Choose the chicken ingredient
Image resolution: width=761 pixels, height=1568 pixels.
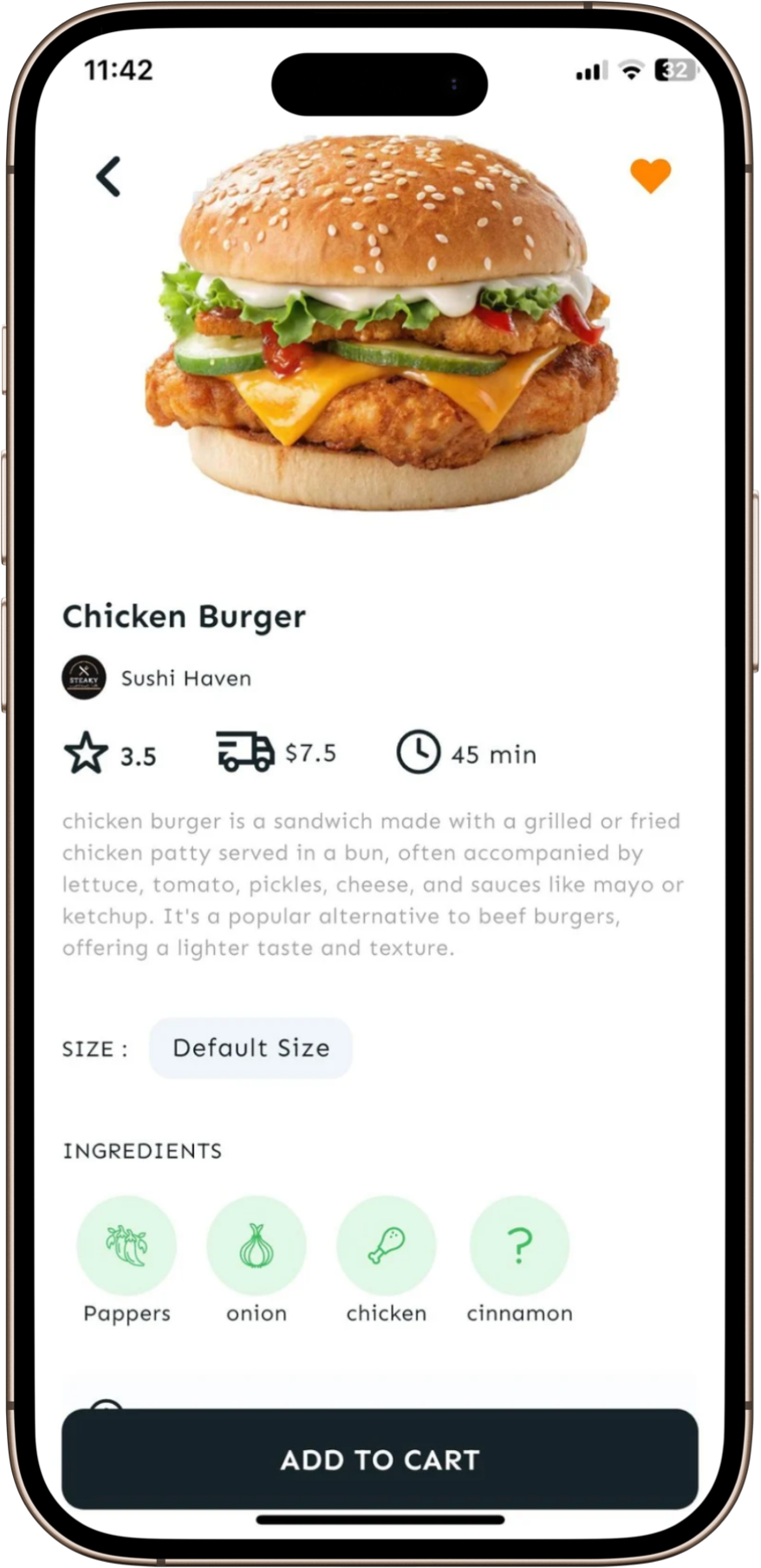386,1246
